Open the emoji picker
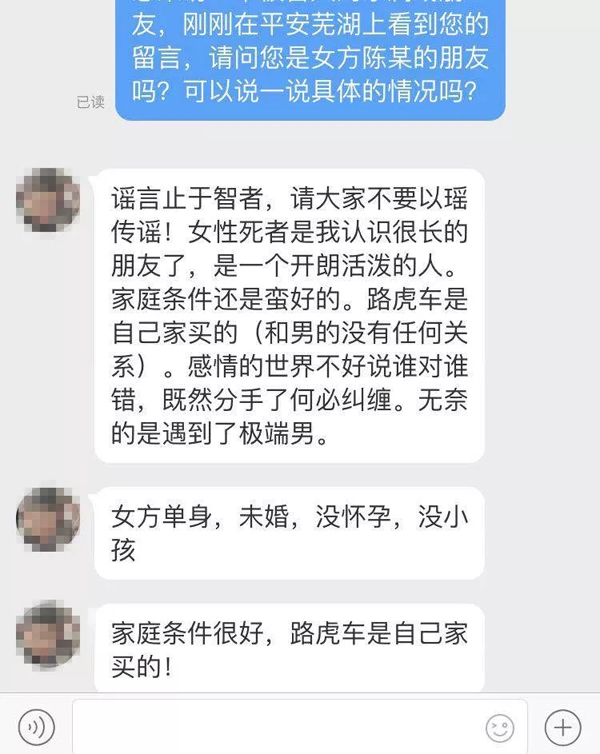This screenshot has height=754, width=600. [x=499, y=727]
